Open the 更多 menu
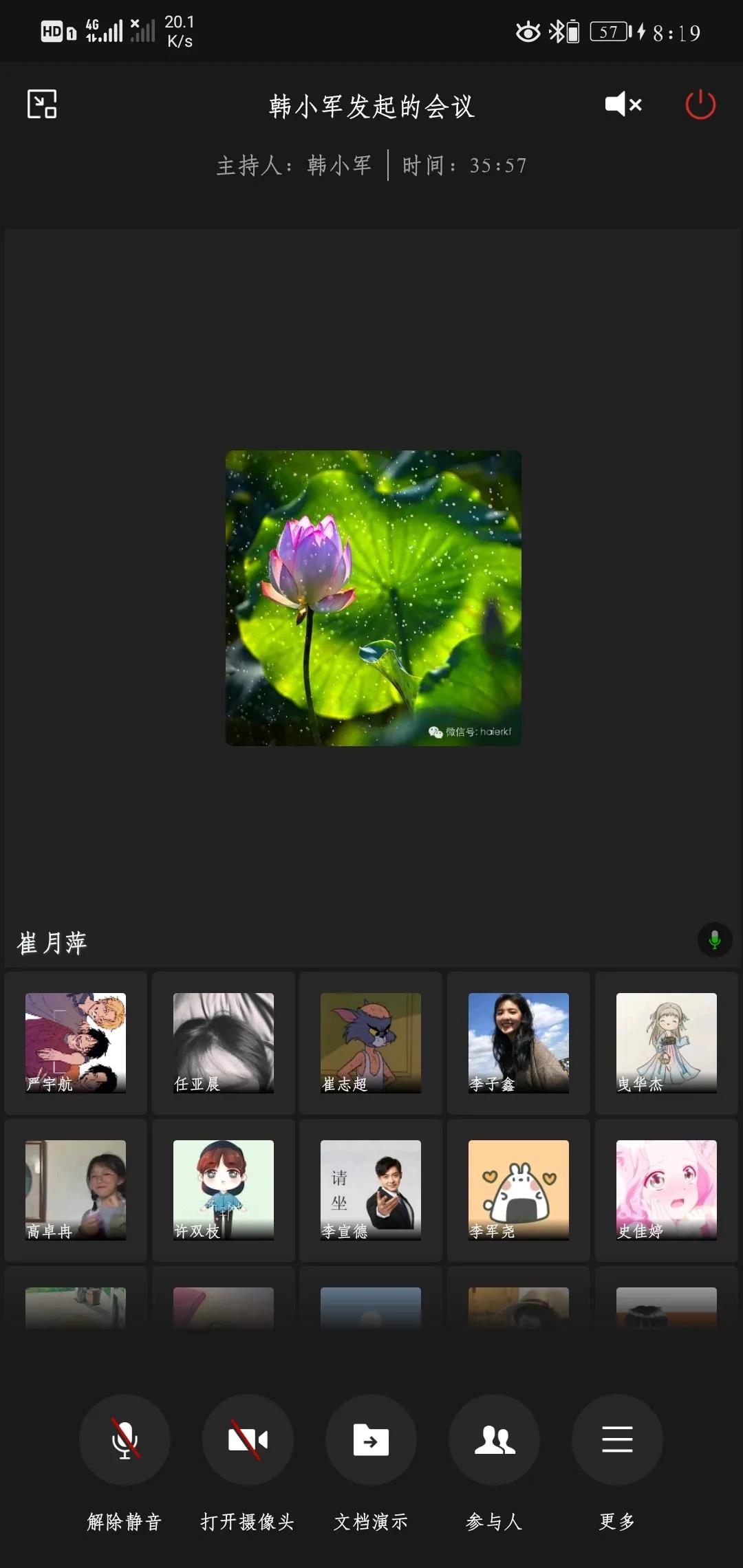The image size is (743, 1568). click(x=617, y=1439)
